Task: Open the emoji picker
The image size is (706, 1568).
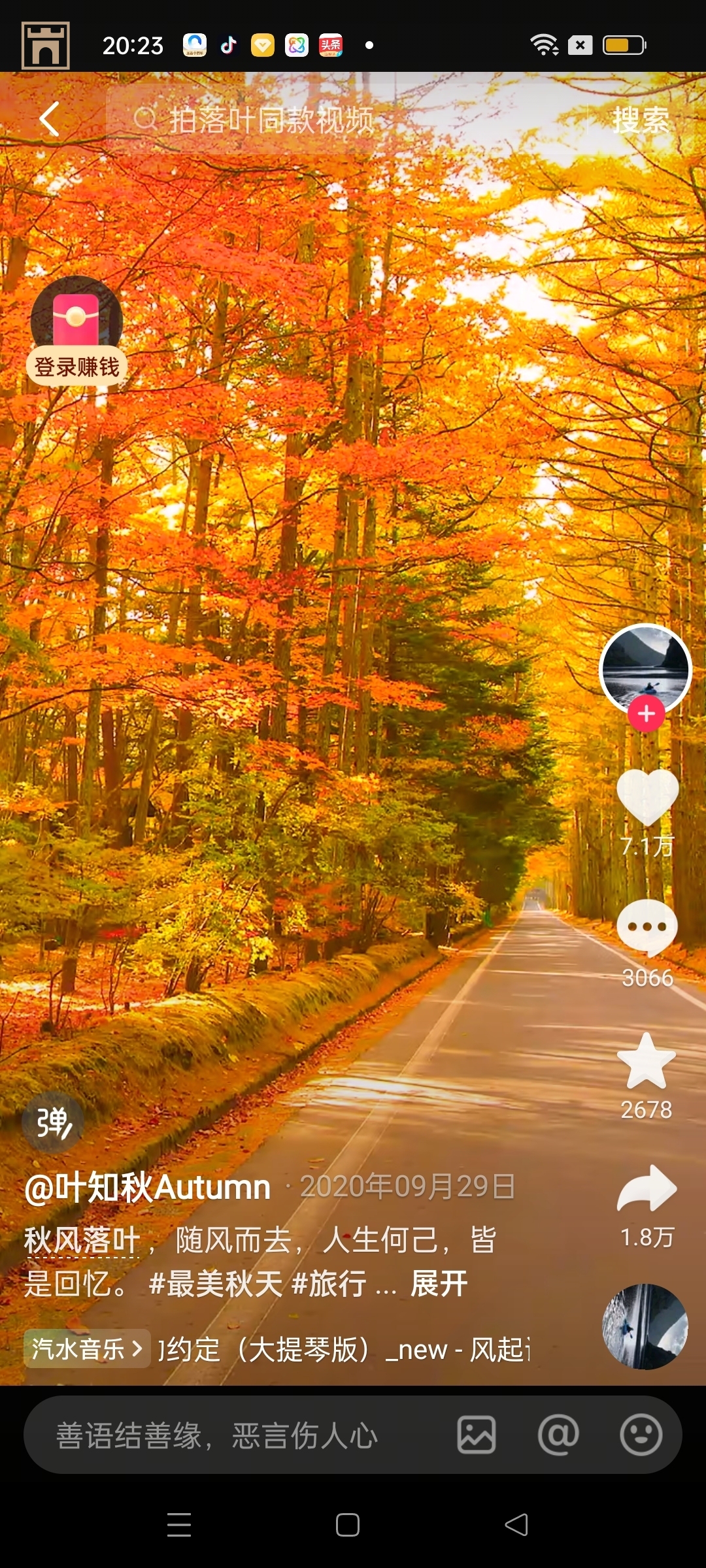Action: pos(641,1435)
